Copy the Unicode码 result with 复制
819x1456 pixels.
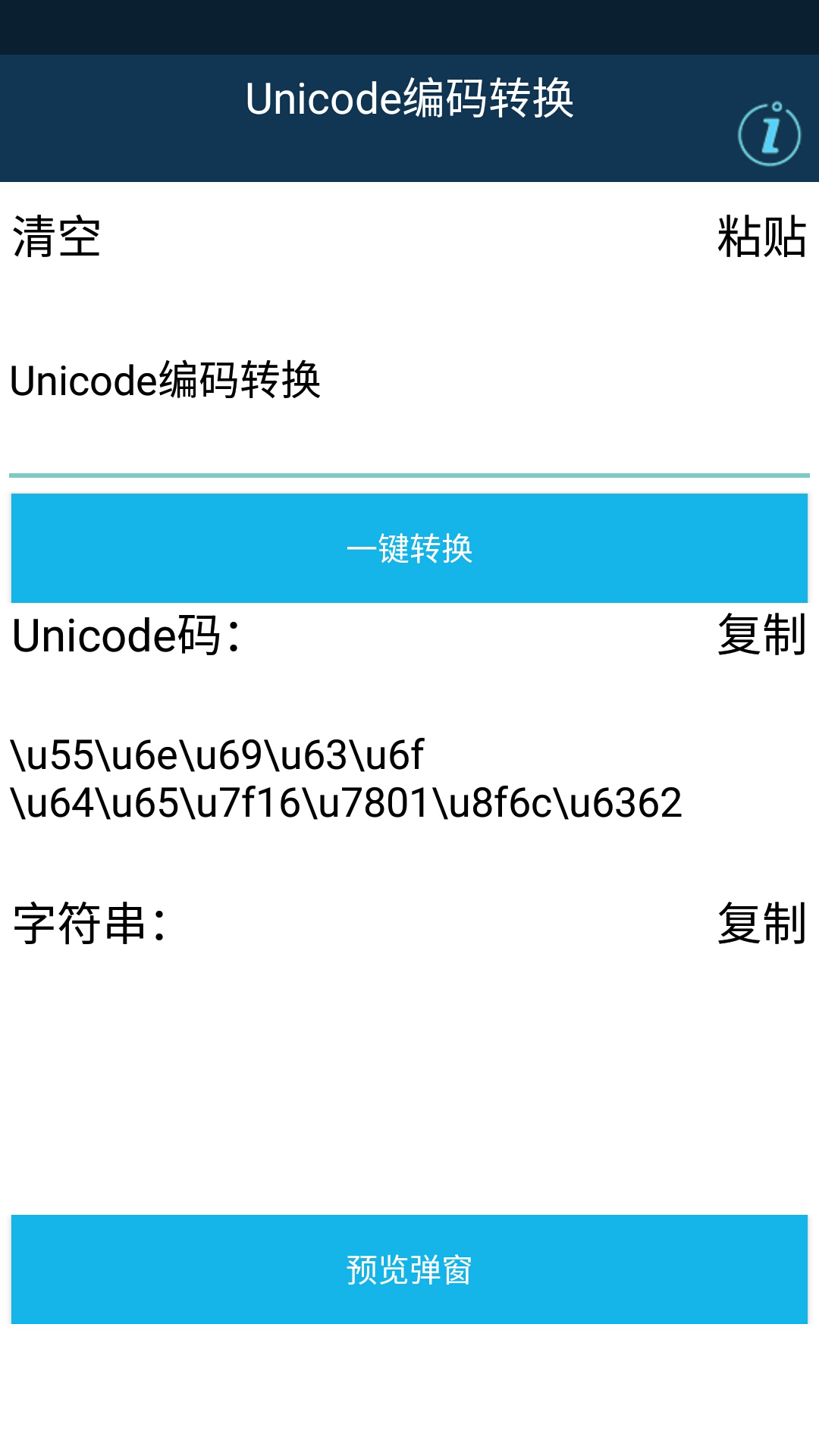click(761, 635)
